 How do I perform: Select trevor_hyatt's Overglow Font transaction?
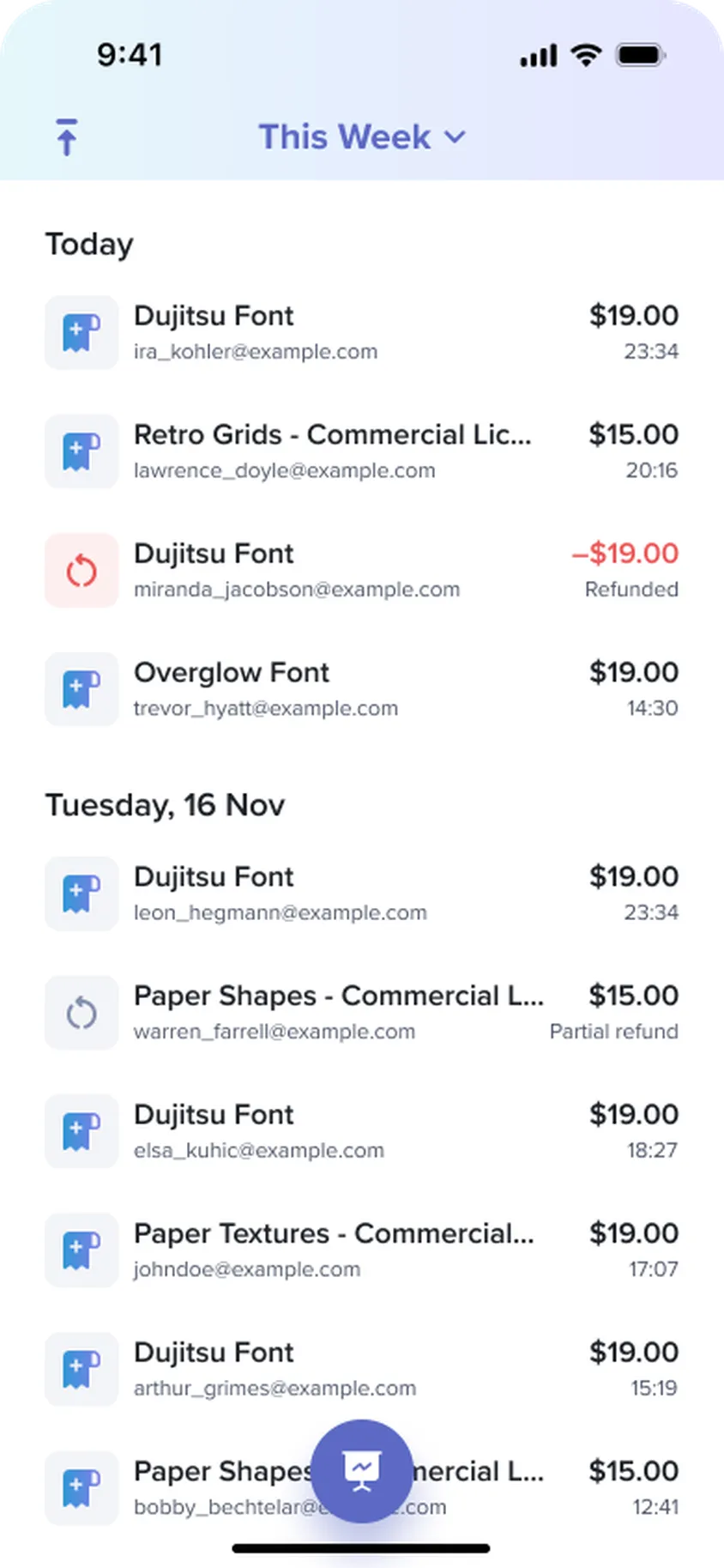361,689
